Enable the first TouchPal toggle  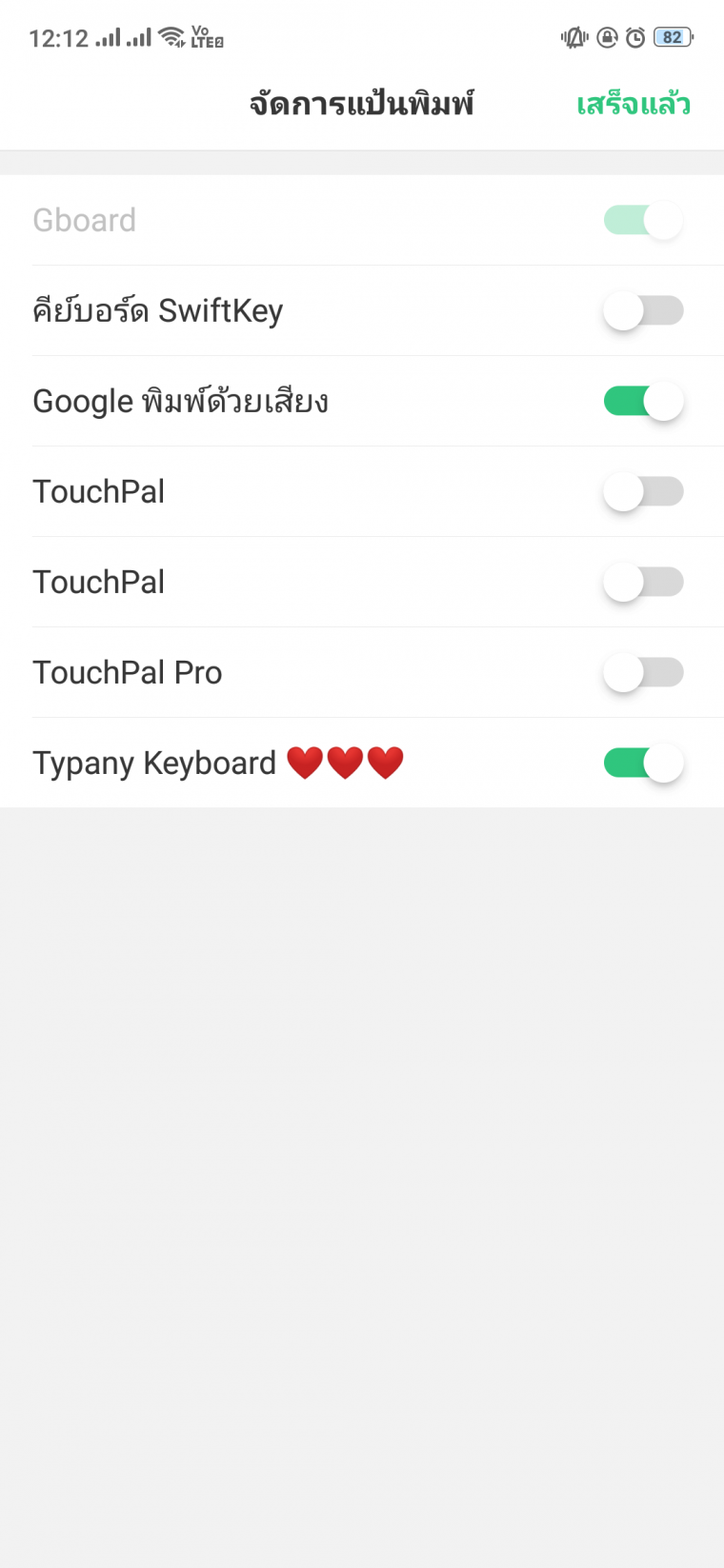tap(643, 491)
